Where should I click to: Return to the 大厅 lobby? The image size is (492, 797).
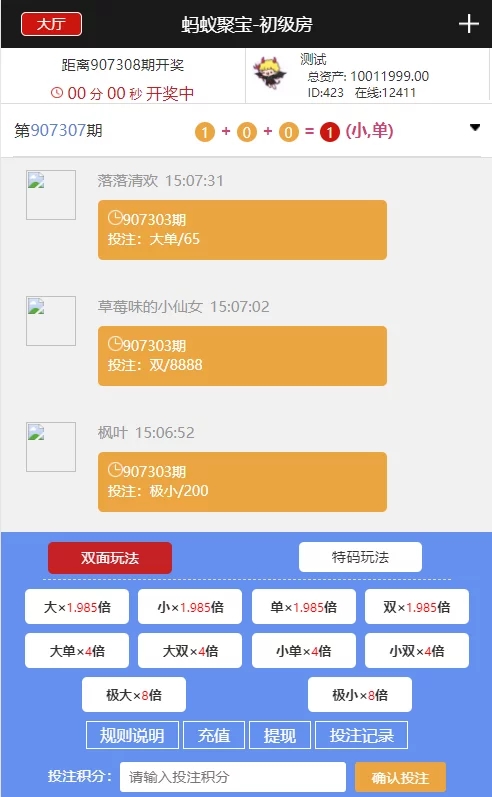click(51, 24)
